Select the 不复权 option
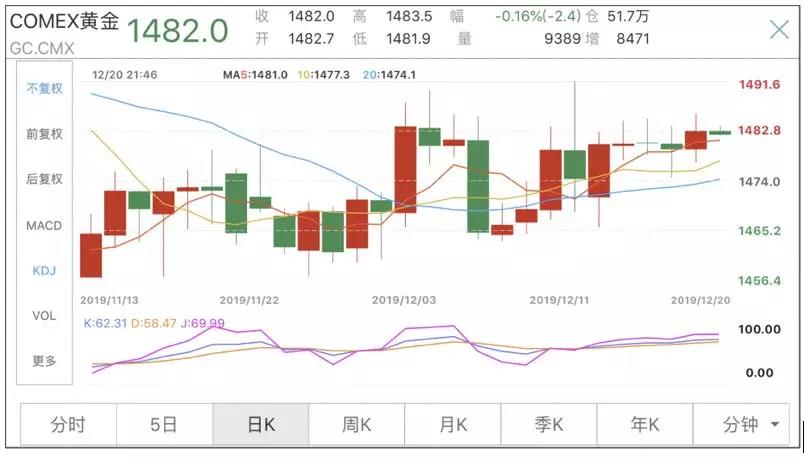This screenshot has width=804, height=458. [44, 89]
